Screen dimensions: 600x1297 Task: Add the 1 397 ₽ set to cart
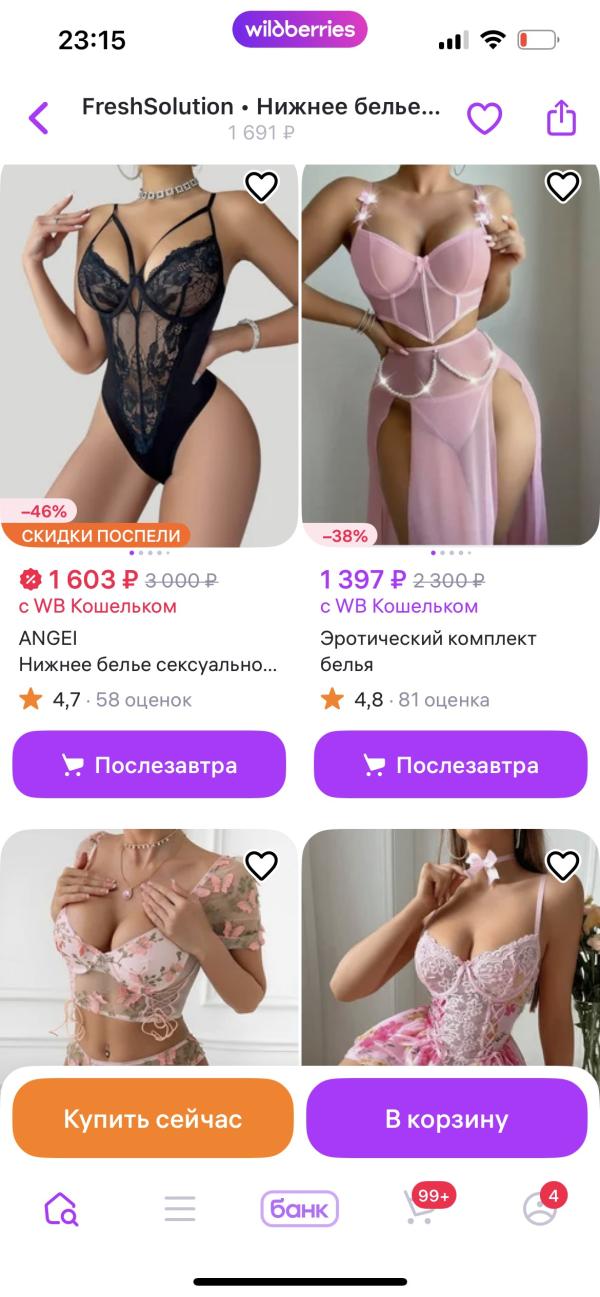[x=451, y=766]
